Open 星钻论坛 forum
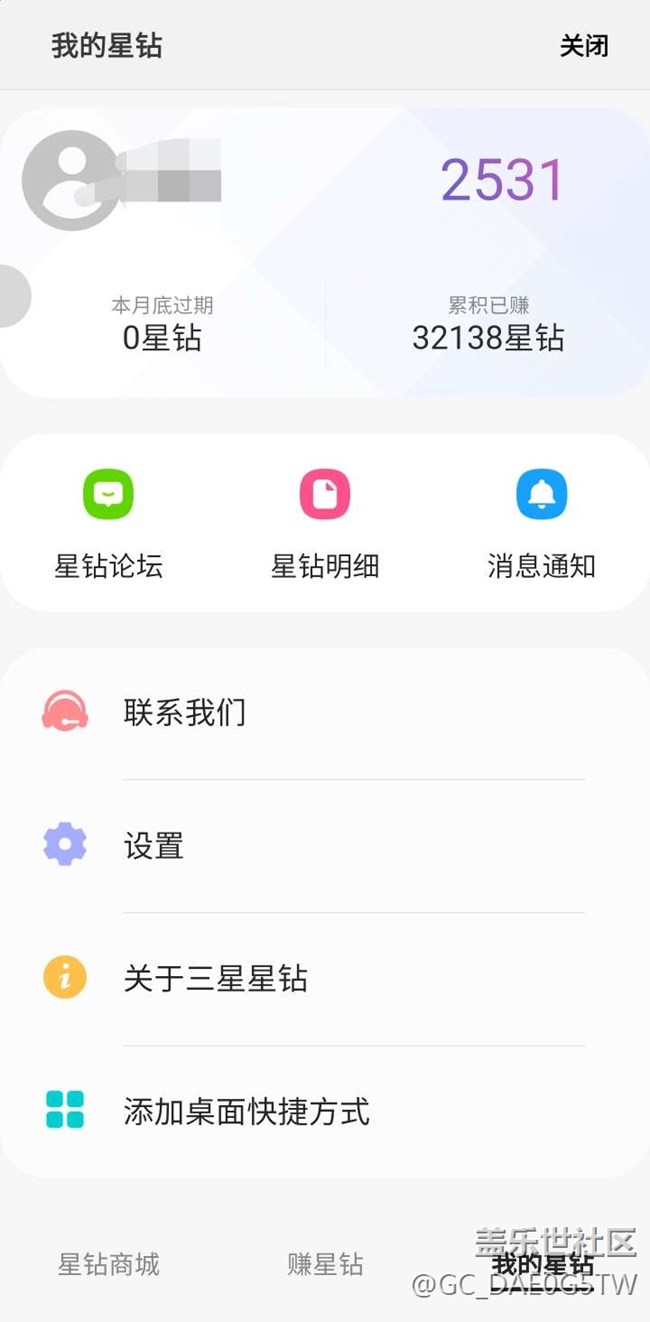Image resolution: width=650 pixels, height=1322 pixels. pyautogui.click(x=108, y=524)
